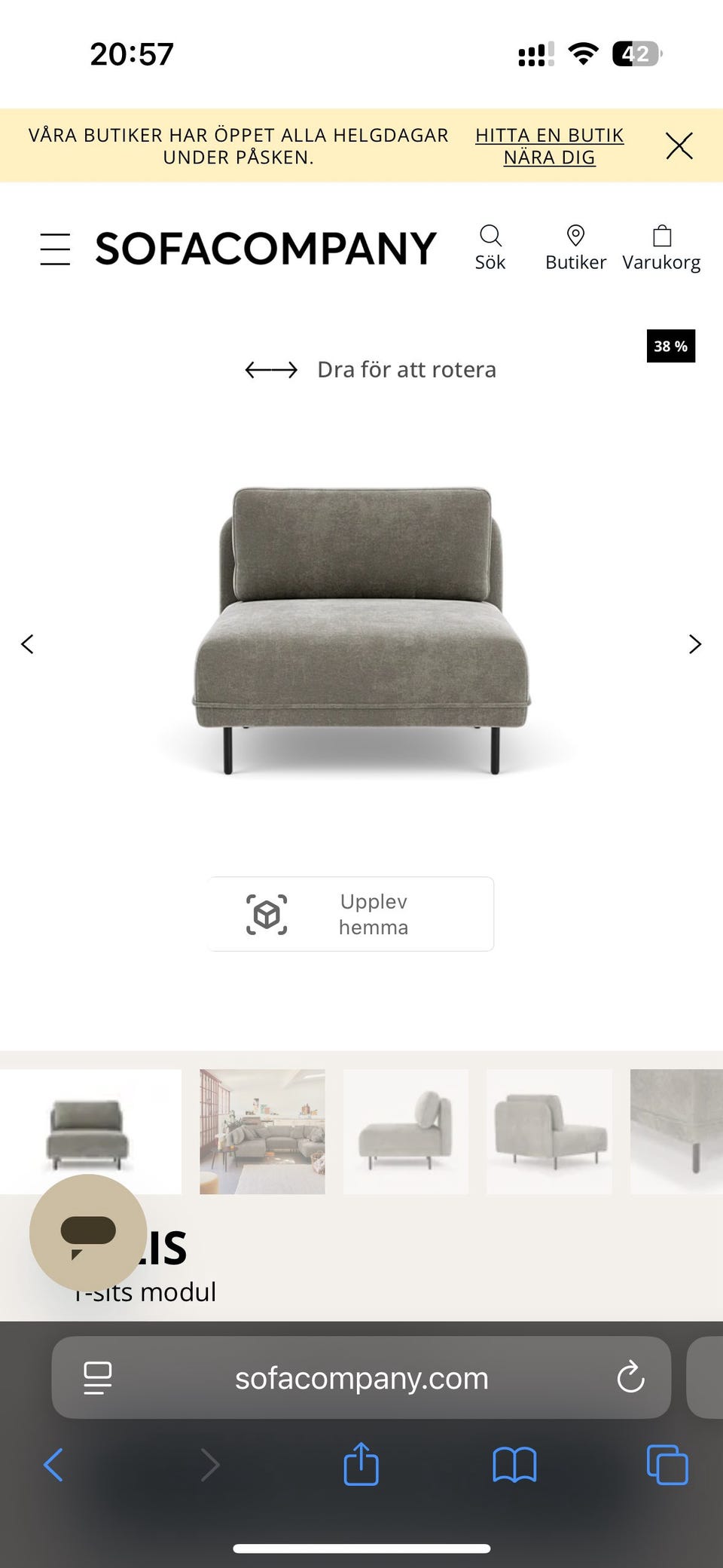This screenshot has height=1568, width=723.
Task: Select the side view module thumbnail
Action: 405,1131
